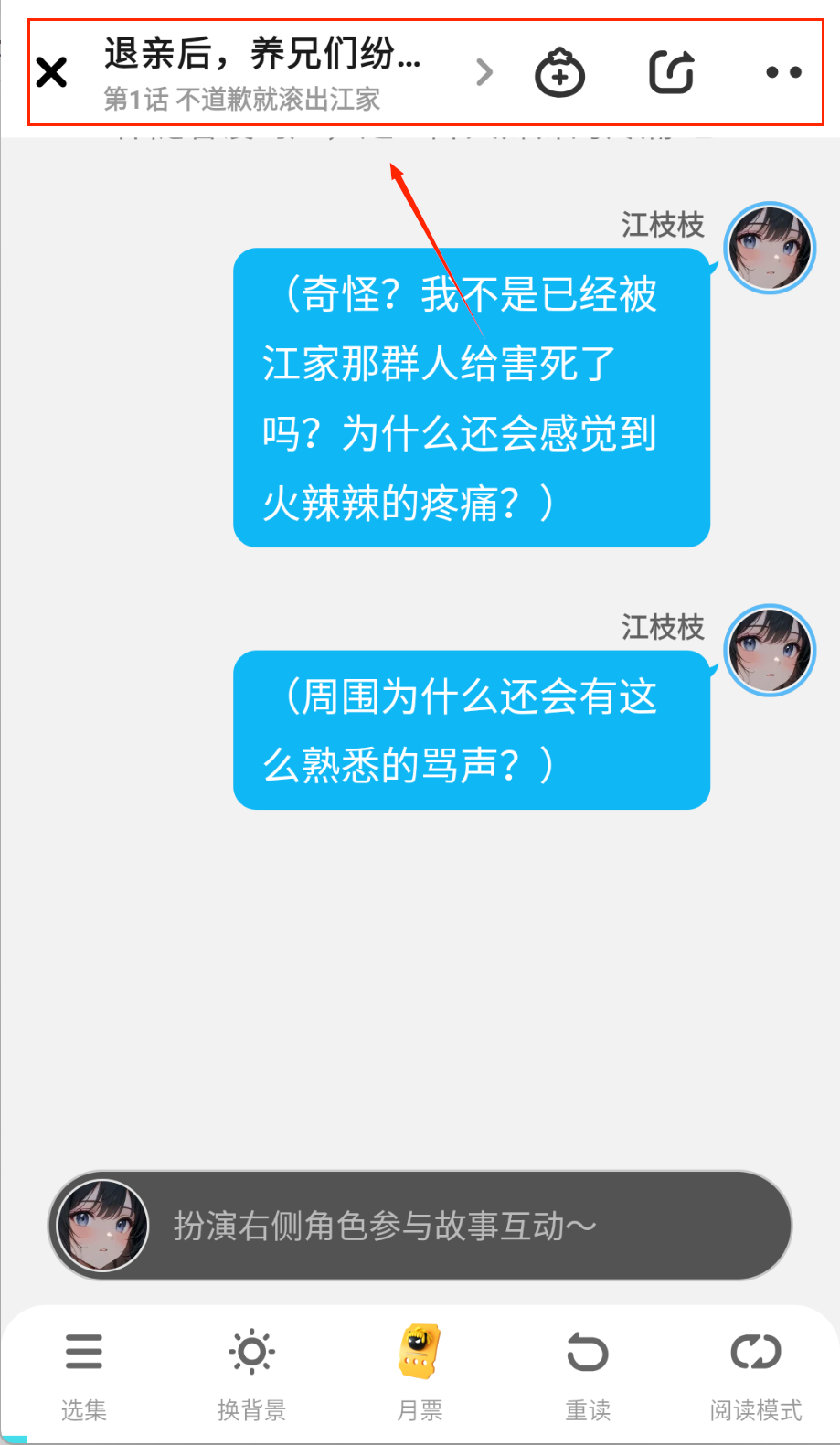The image size is (840, 1445).
Task: Open the more options menu
Action: tap(783, 72)
